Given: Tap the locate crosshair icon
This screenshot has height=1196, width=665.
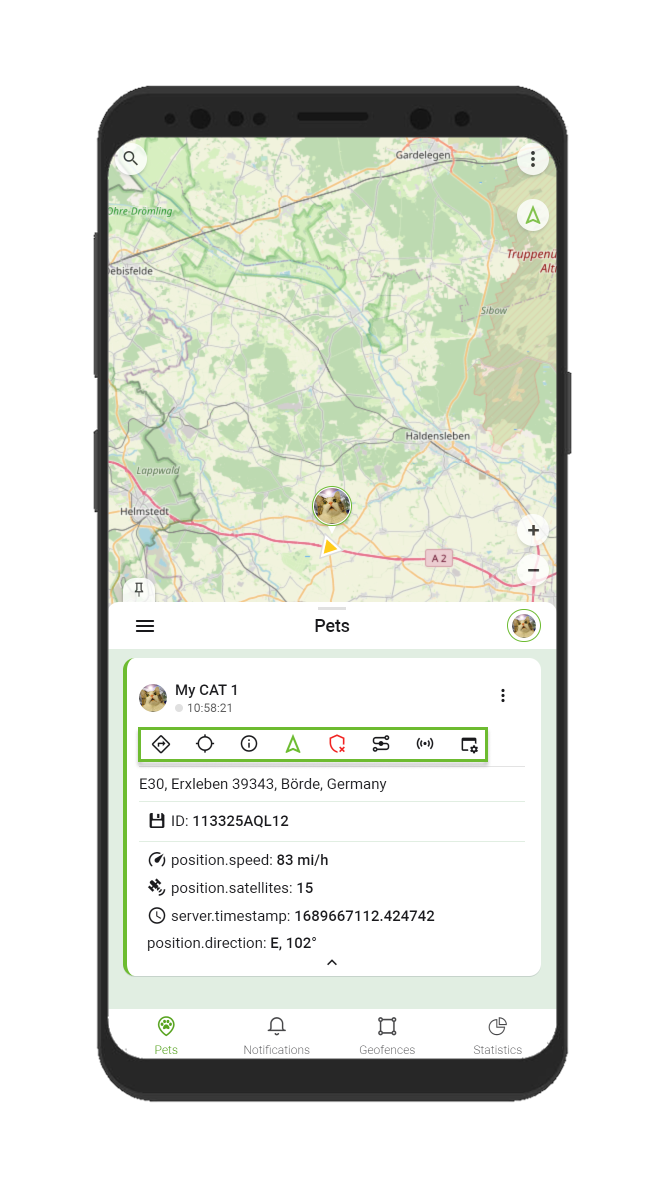Looking at the screenshot, I should tap(205, 744).
